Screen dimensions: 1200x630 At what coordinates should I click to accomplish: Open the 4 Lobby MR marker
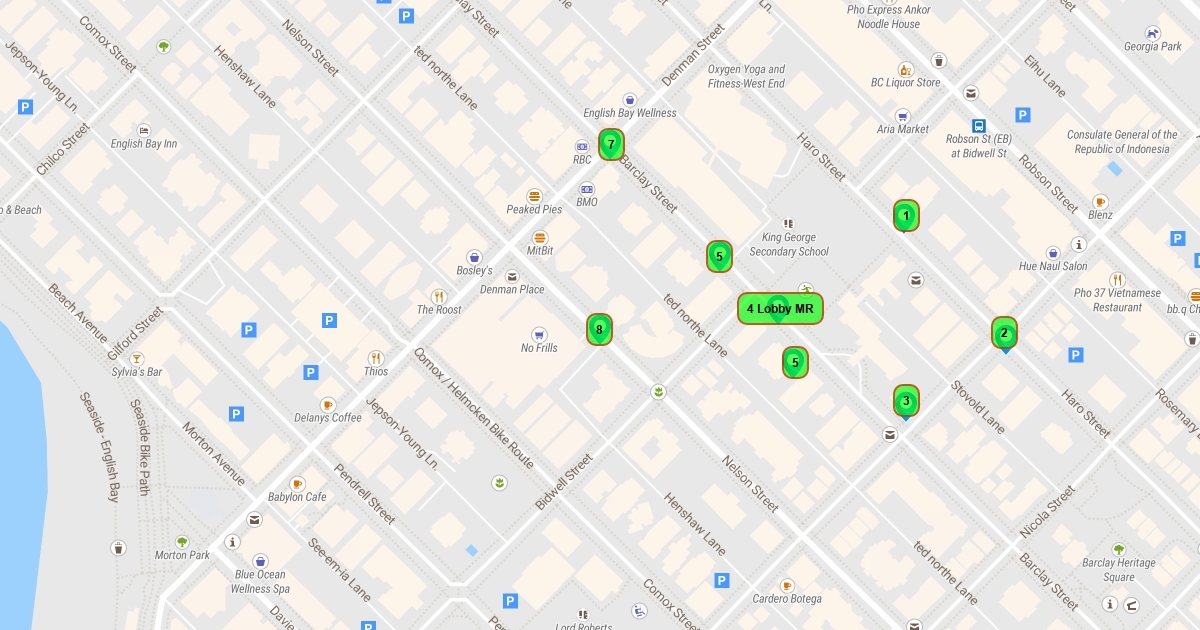tap(780, 309)
